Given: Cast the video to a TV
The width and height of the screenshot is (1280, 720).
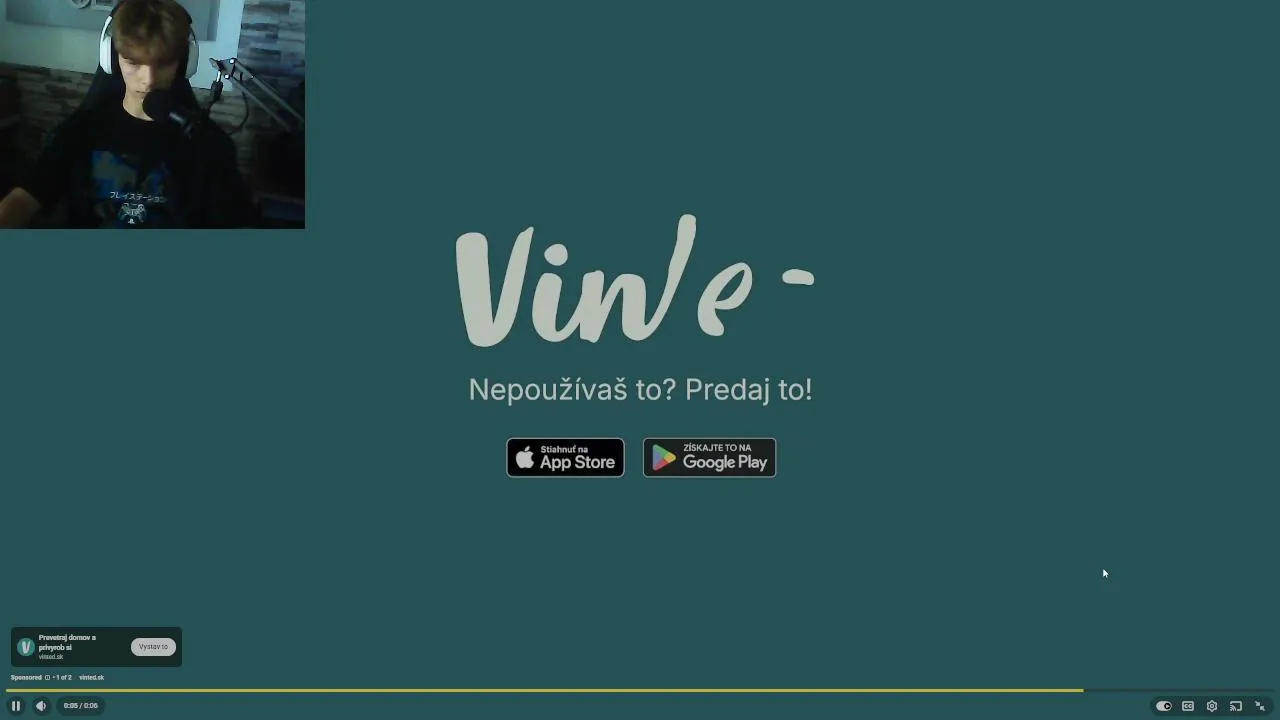Looking at the screenshot, I should pyautogui.click(x=1236, y=706).
